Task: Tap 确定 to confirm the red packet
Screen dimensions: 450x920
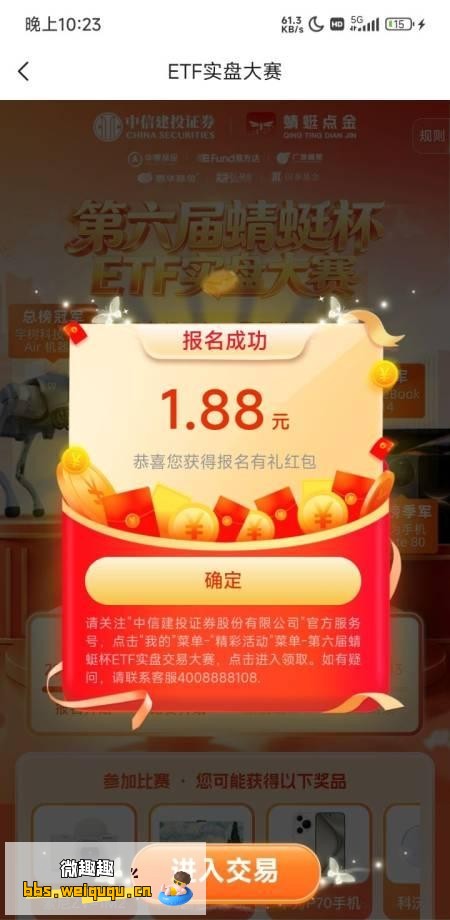Action: tap(223, 580)
